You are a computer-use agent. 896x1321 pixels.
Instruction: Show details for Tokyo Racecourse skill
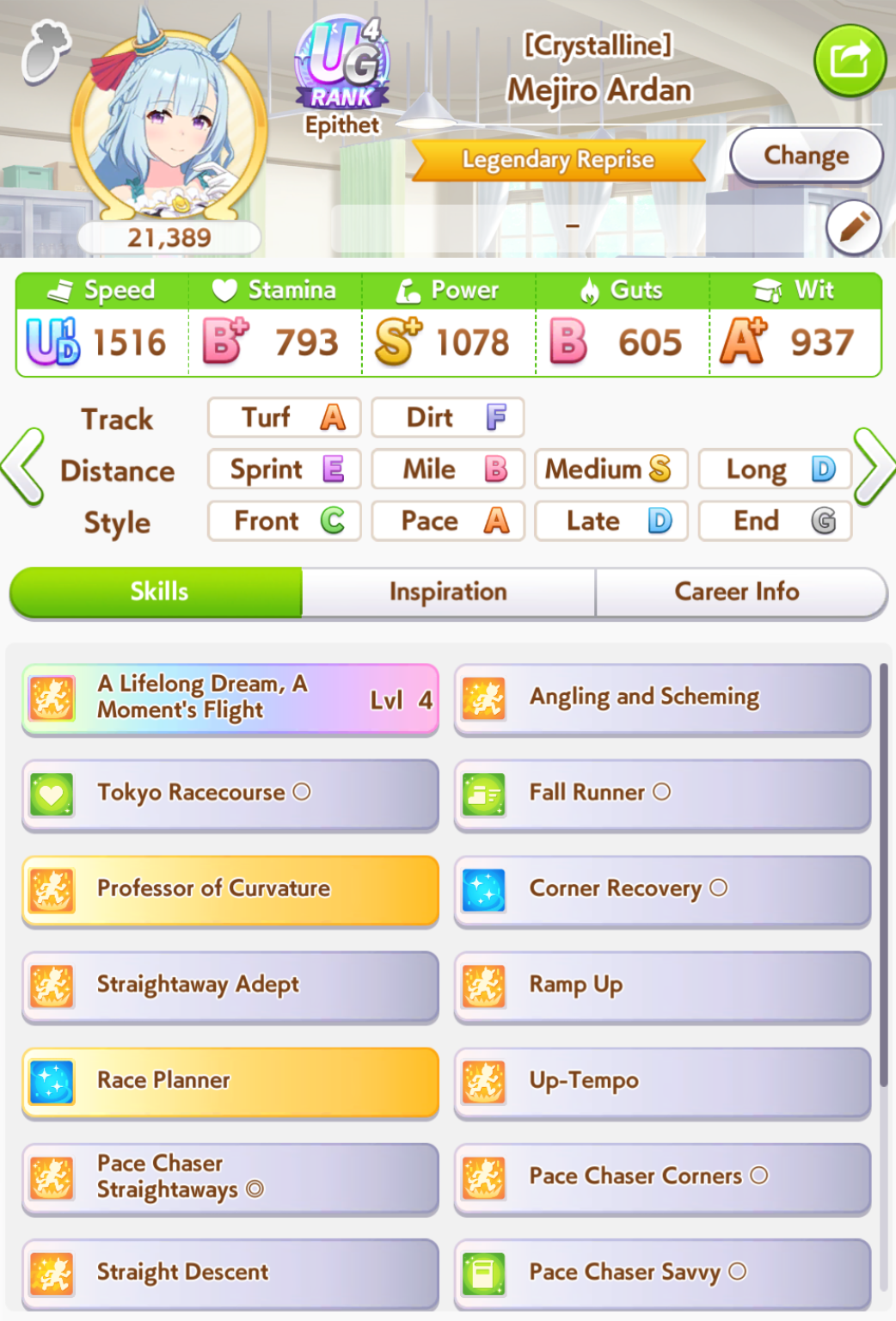[230, 795]
